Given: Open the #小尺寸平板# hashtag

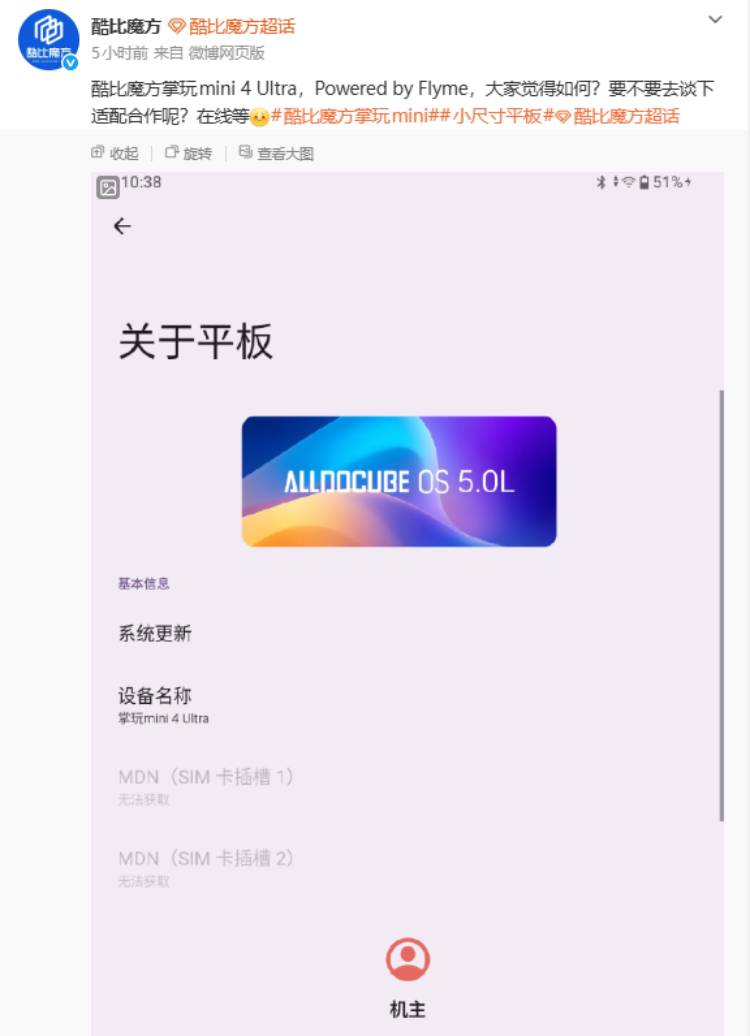Looking at the screenshot, I should (x=496, y=116).
